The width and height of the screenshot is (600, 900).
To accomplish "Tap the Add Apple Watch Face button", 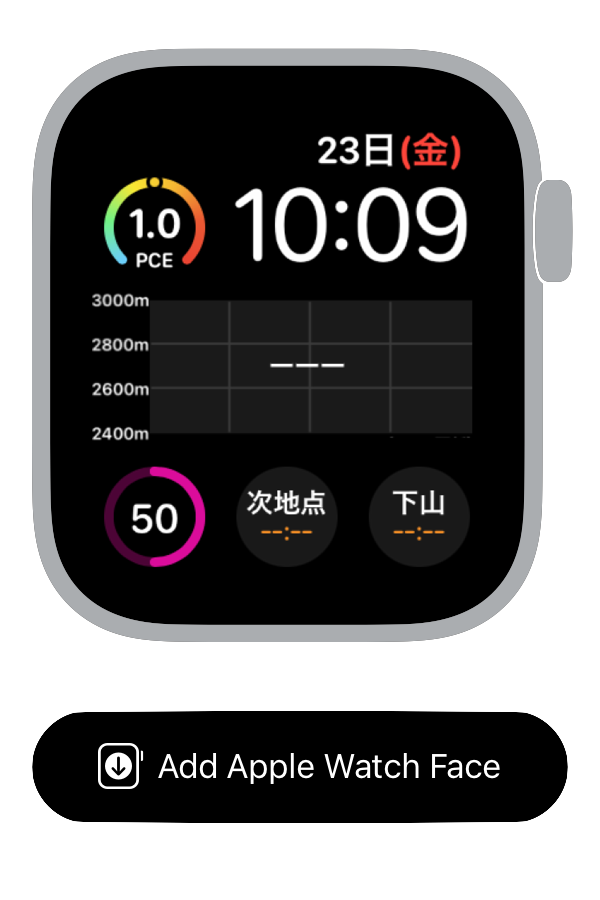I will point(300,767).
